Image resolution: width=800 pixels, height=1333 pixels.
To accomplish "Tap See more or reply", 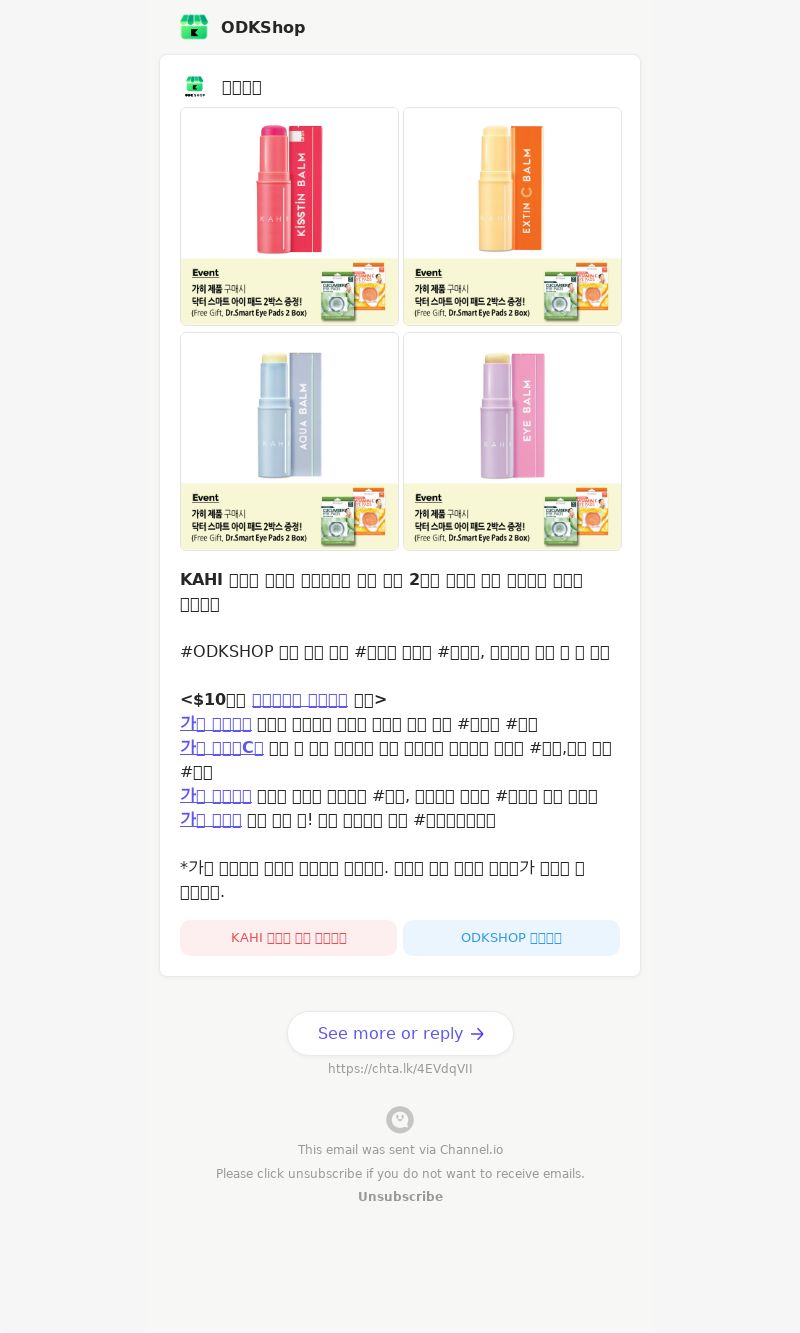I will (x=400, y=1033).
